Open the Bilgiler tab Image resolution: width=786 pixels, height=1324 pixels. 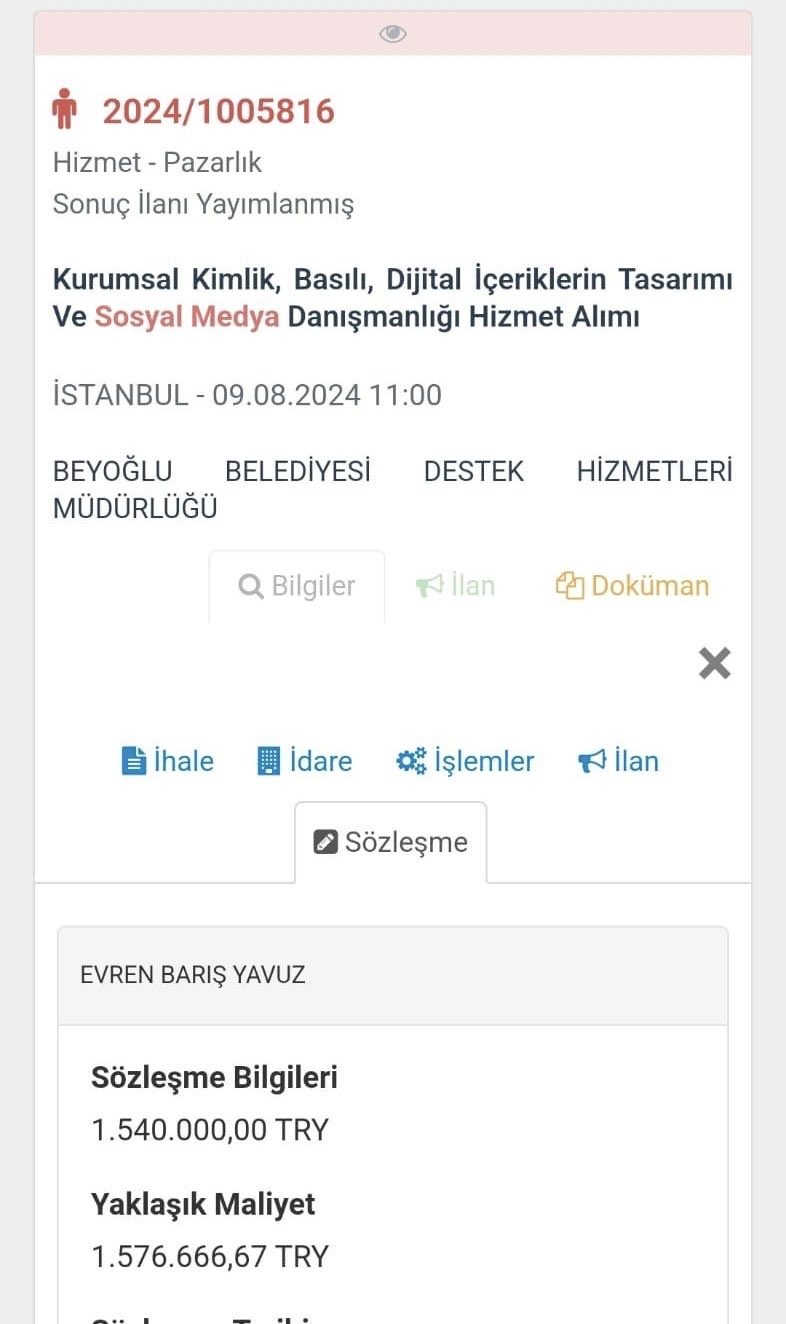[297, 586]
